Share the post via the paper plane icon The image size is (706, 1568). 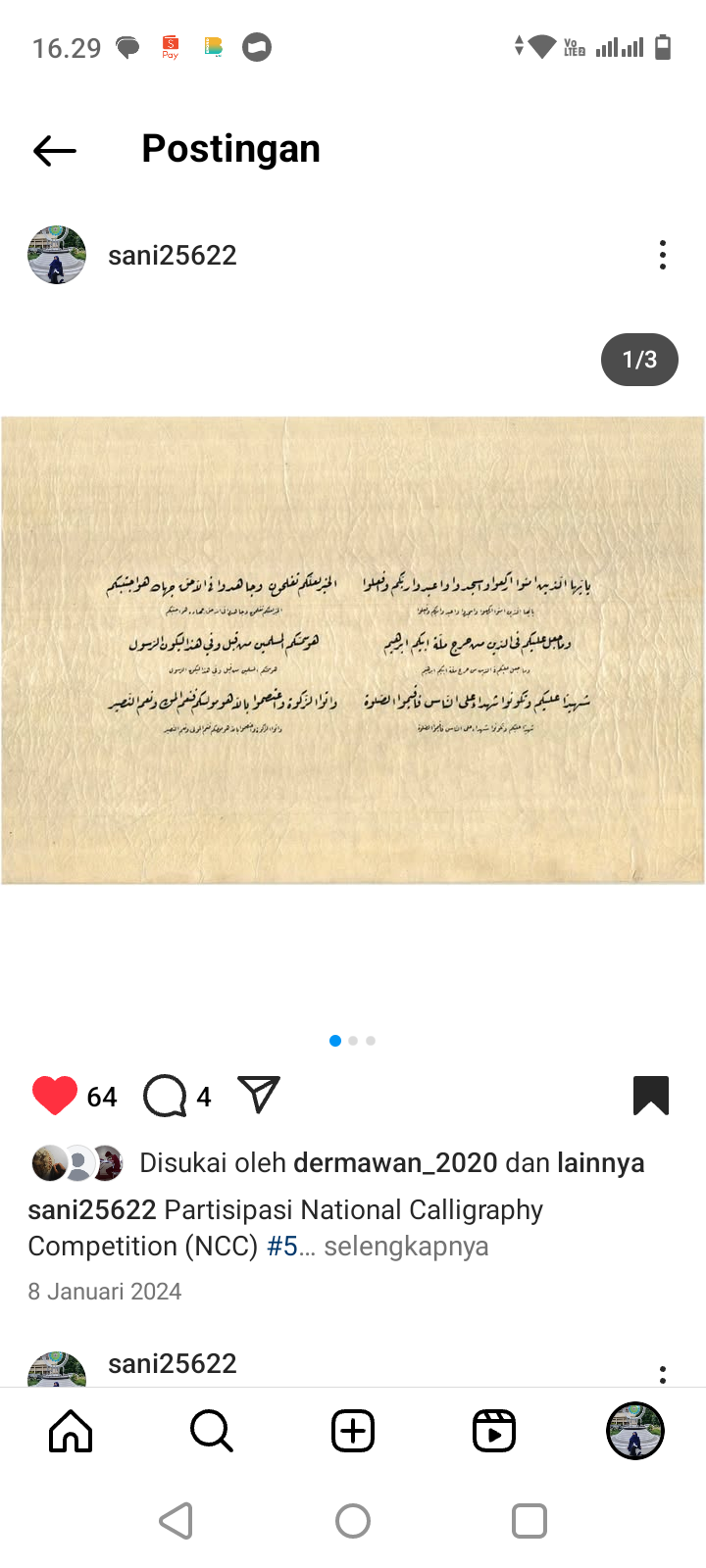tap(259, 1095)
